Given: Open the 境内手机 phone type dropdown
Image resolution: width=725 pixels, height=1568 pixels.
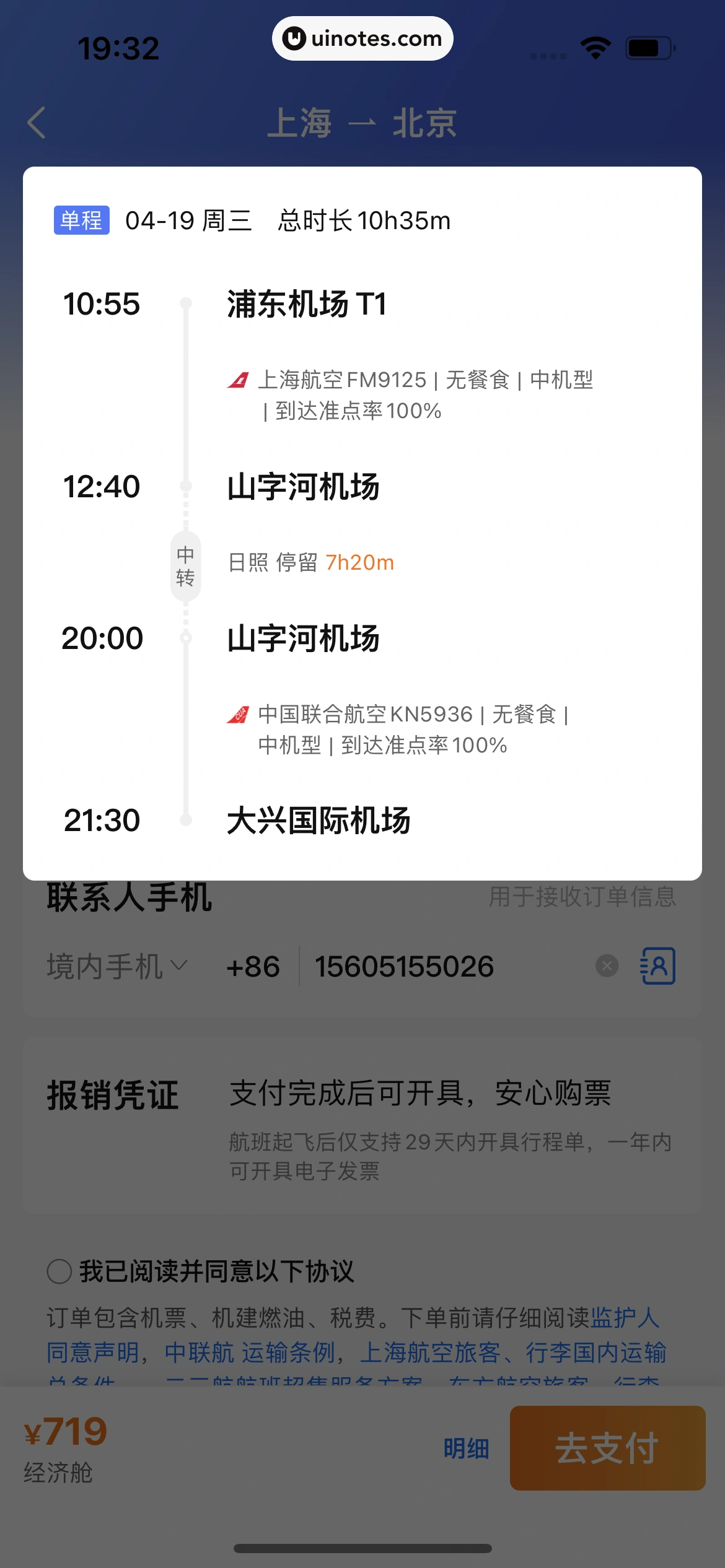Looking at the screenshot, I should (x=116, y=966).
